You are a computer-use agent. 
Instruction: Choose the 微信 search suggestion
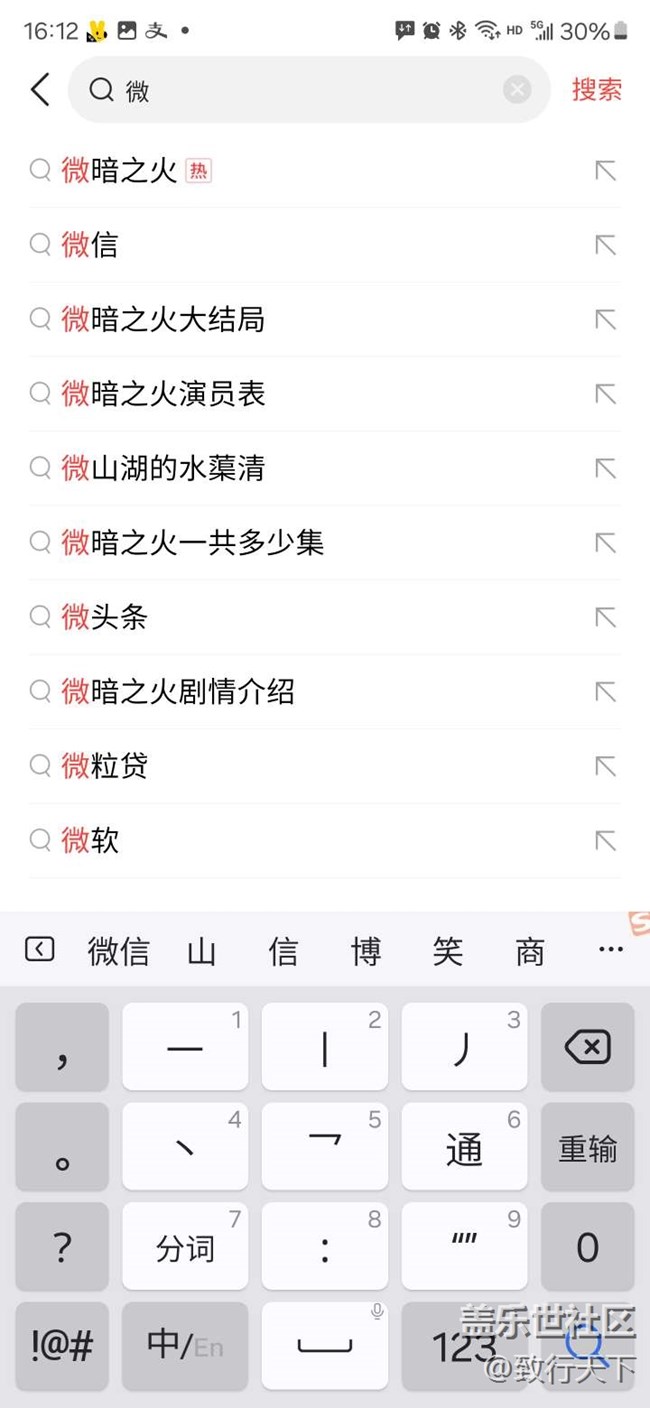90,245
